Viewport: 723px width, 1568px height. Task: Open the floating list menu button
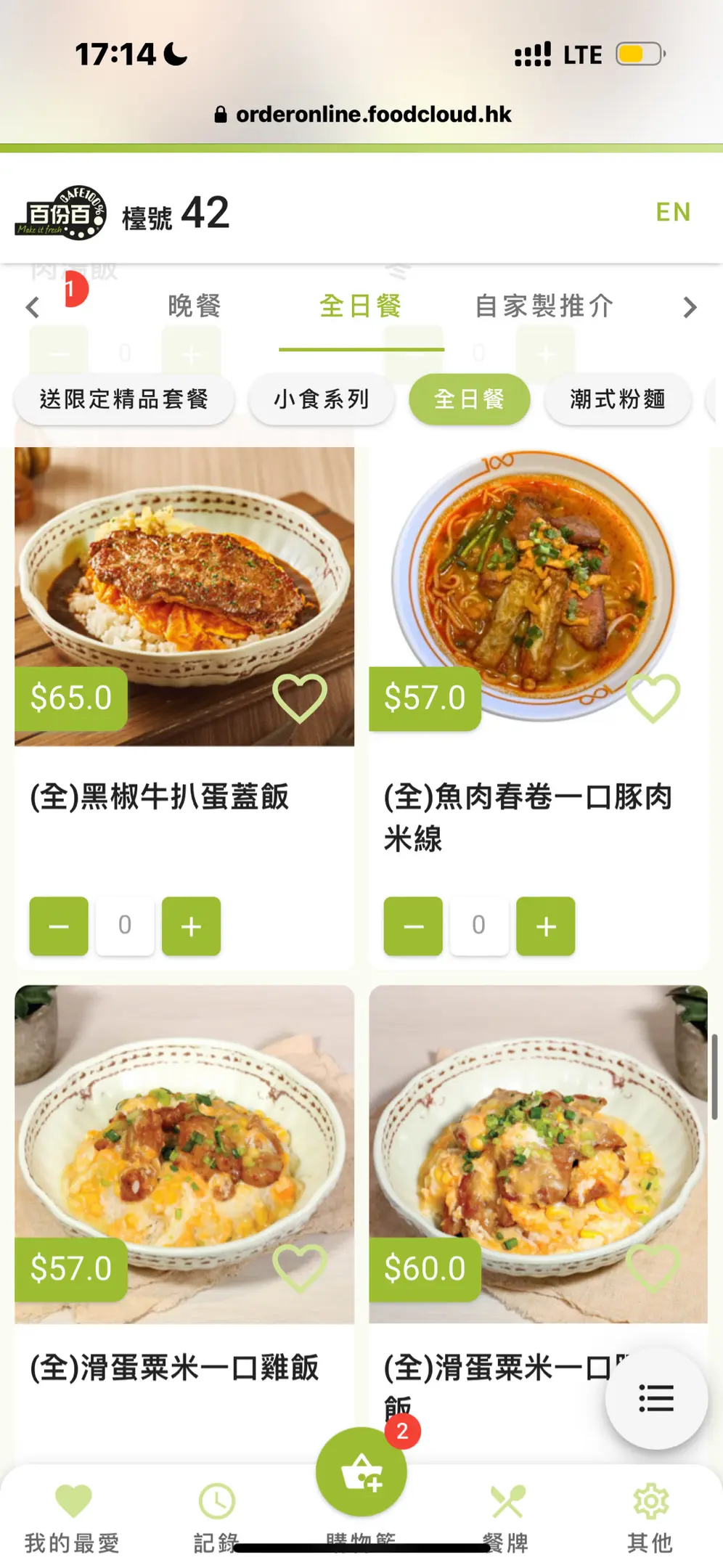pyautogui.click(x=656, y=1398)
